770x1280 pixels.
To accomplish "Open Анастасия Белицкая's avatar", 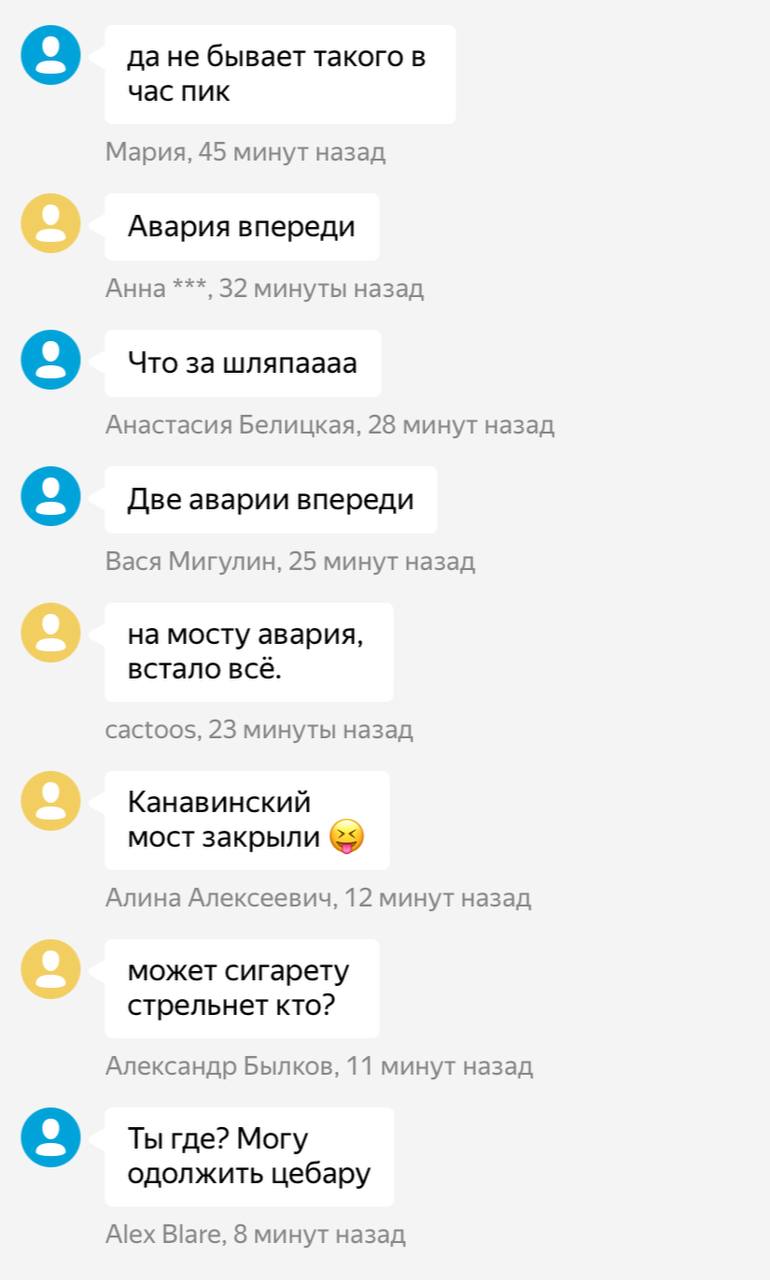I will point(51,359).
